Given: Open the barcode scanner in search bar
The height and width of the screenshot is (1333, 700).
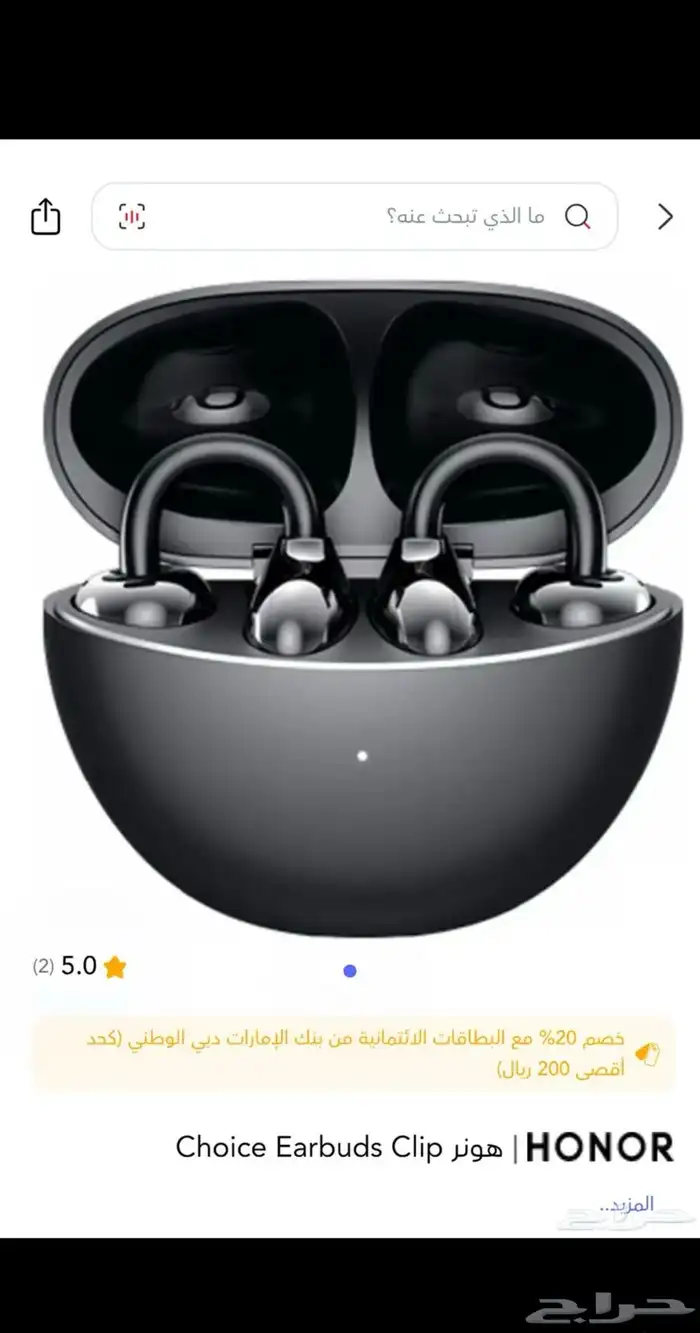Looking at the screenshot, I should [132, 216].
